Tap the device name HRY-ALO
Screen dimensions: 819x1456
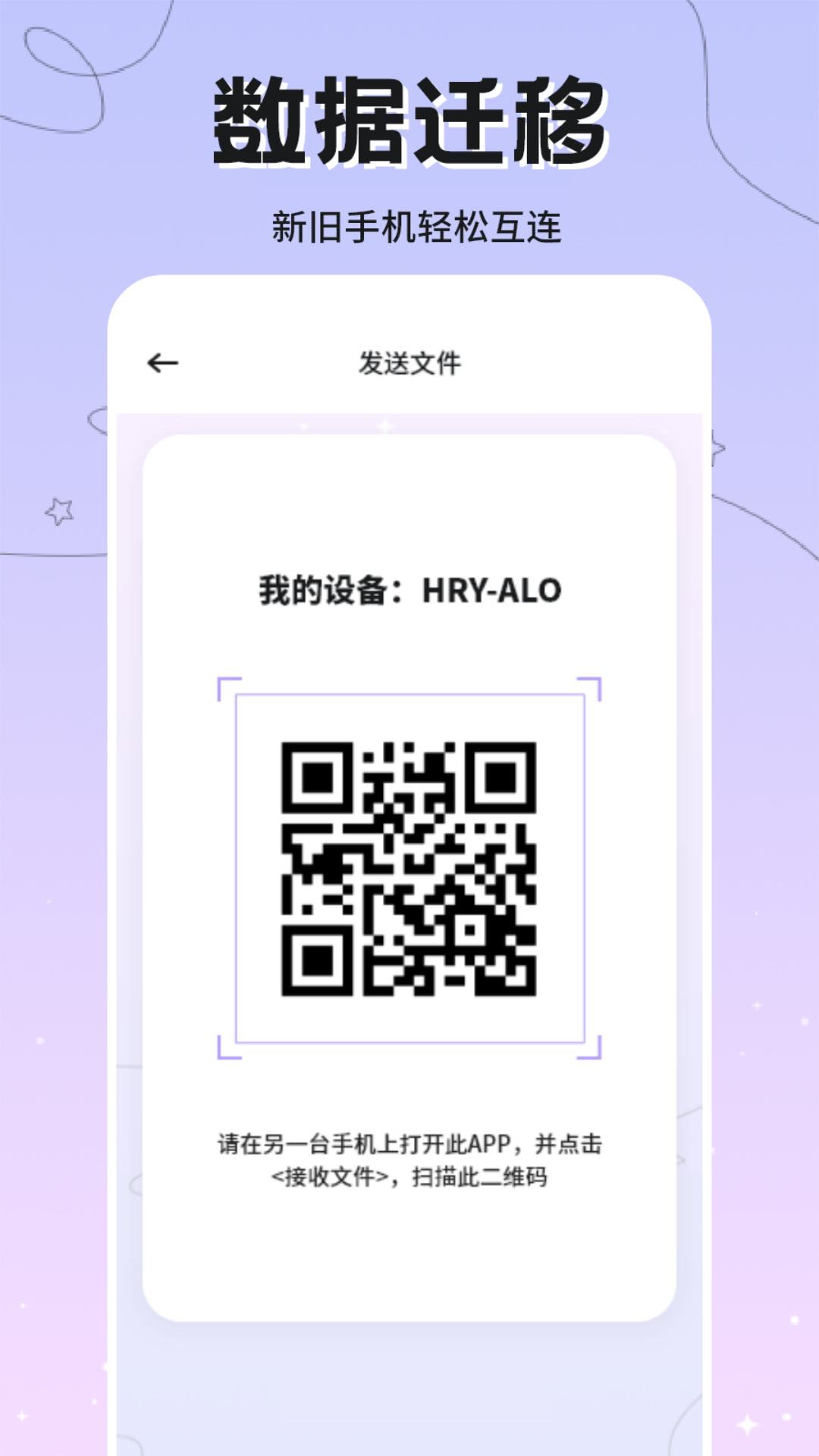(491, 588)
